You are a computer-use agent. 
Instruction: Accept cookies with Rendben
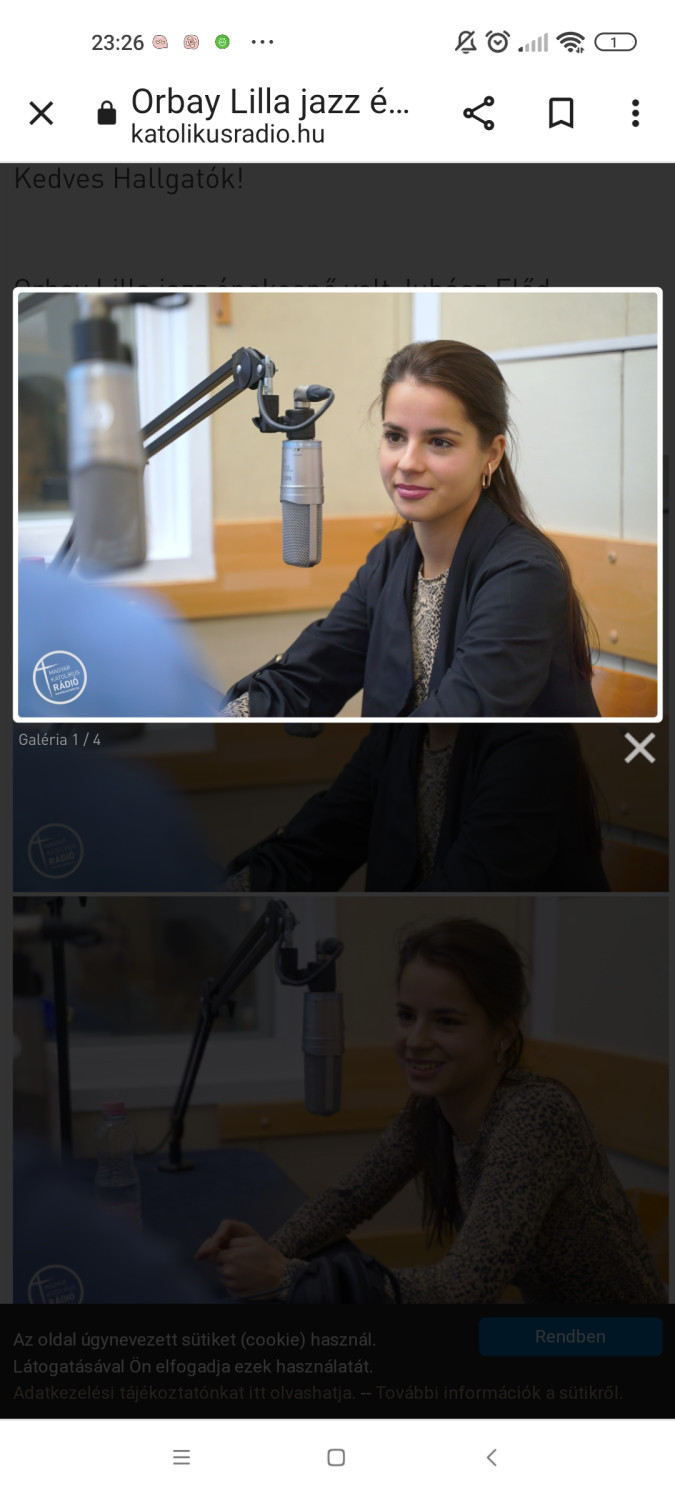(x=570, y=1337)
